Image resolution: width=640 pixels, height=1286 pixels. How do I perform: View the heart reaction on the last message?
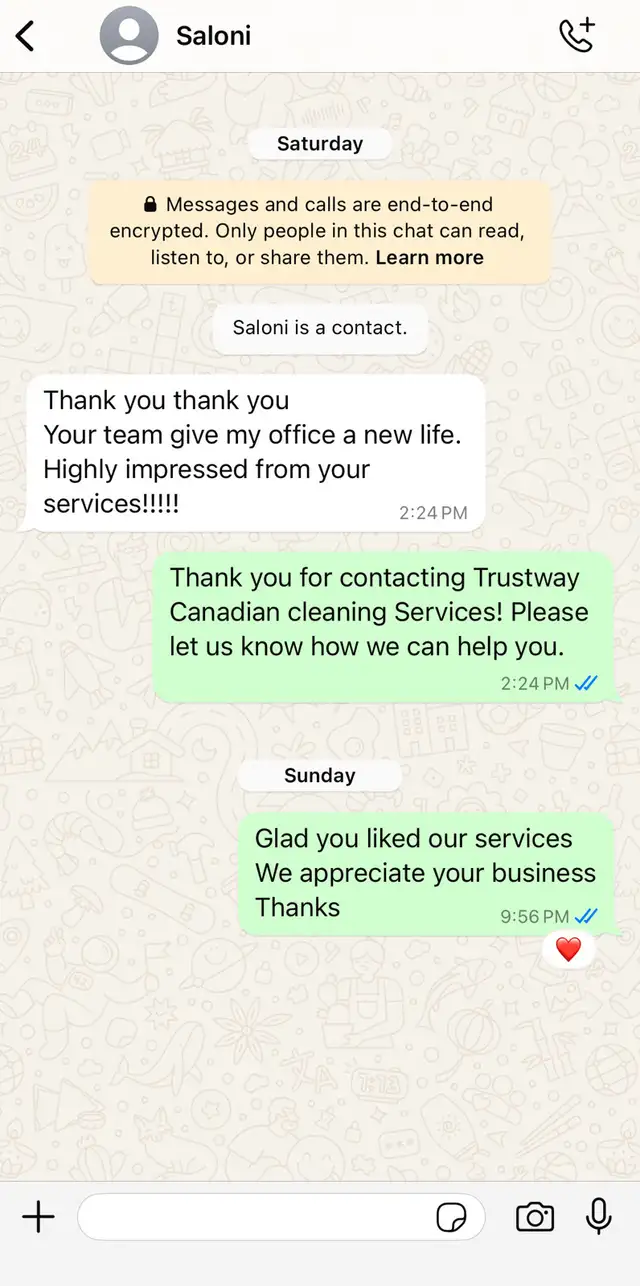(568, 950)
